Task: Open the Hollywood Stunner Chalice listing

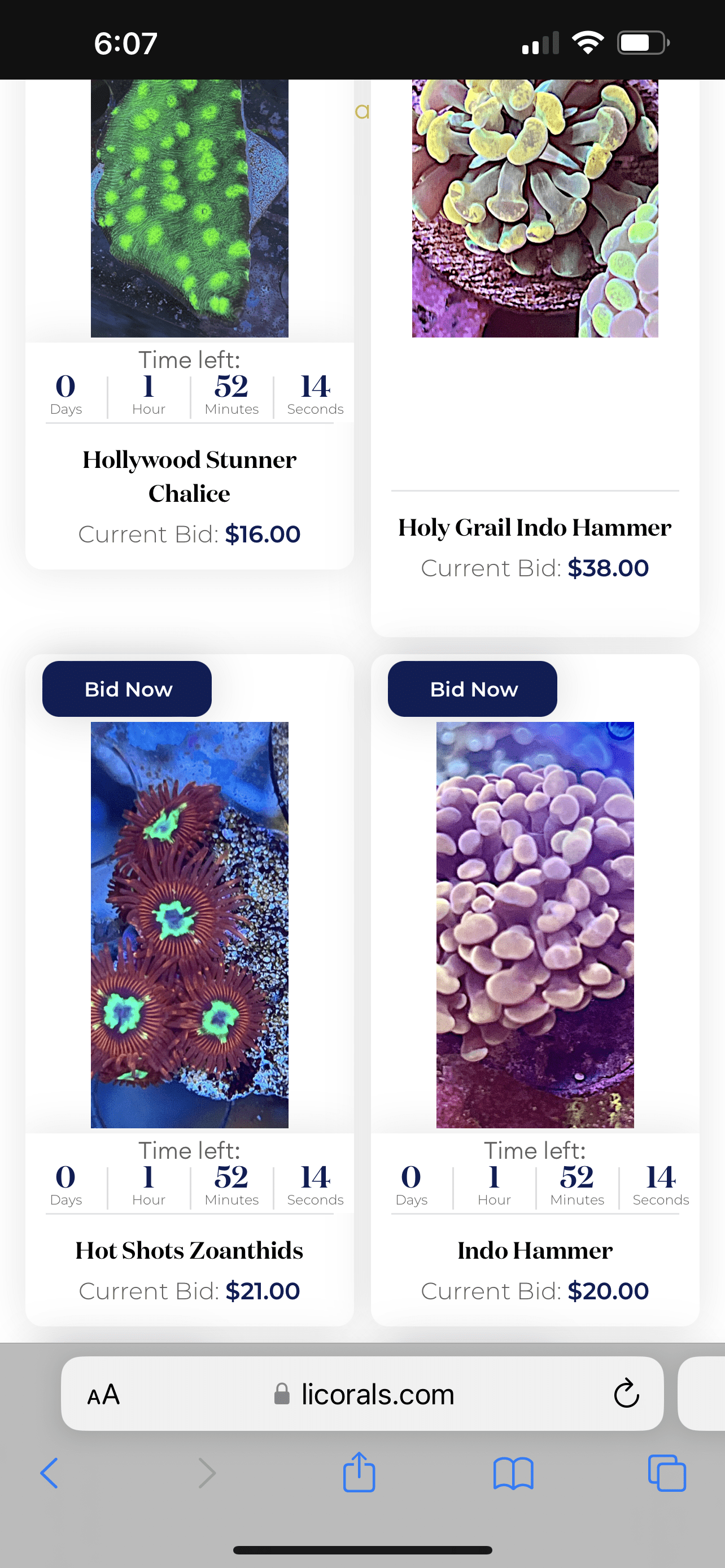Action: tap(189, 476)
